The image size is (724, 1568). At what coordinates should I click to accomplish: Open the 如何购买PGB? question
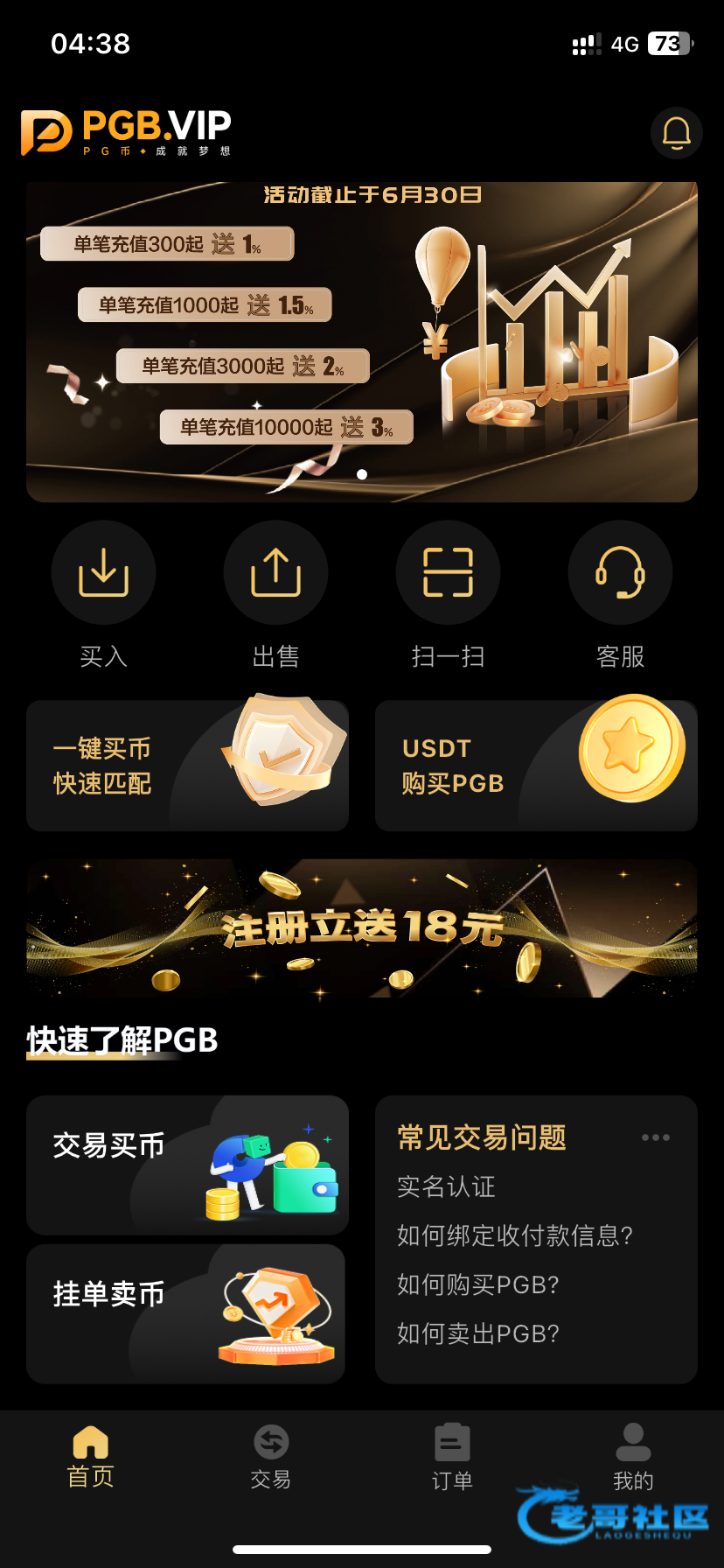477,1284
